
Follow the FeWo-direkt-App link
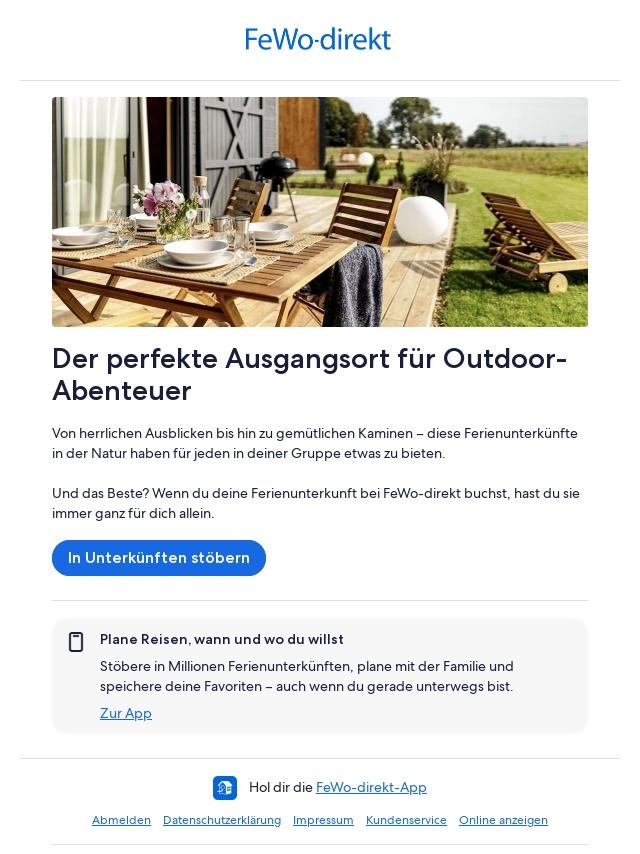coord(371,788)
